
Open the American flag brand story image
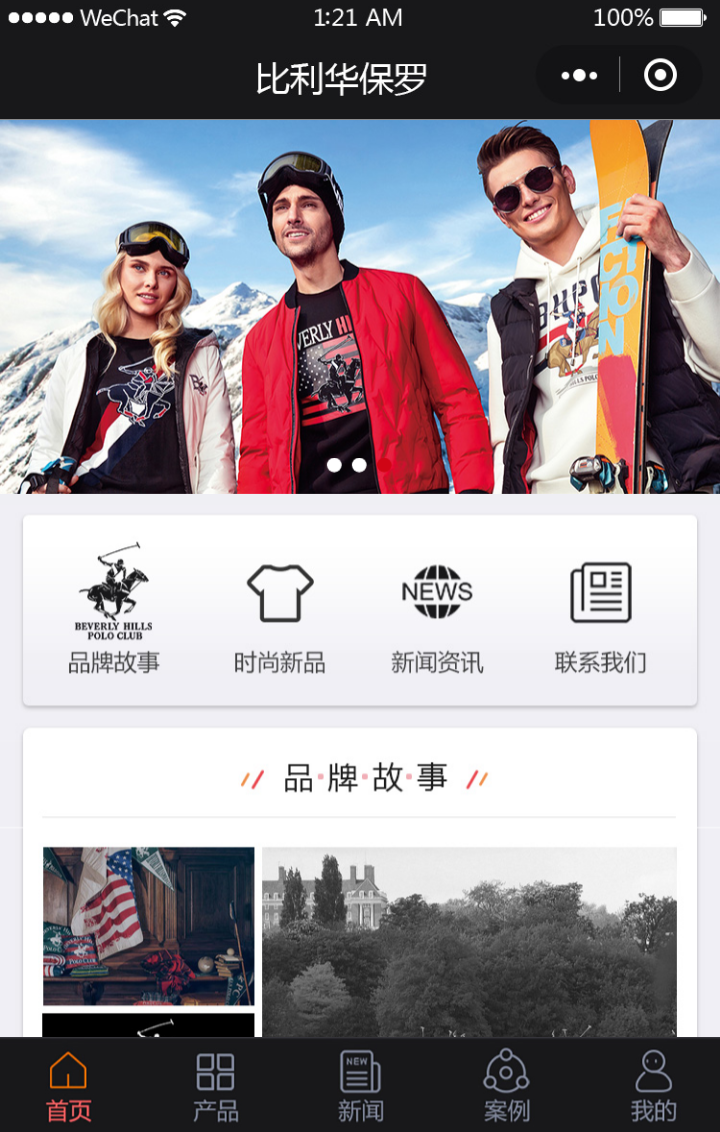tap(148, 925)
